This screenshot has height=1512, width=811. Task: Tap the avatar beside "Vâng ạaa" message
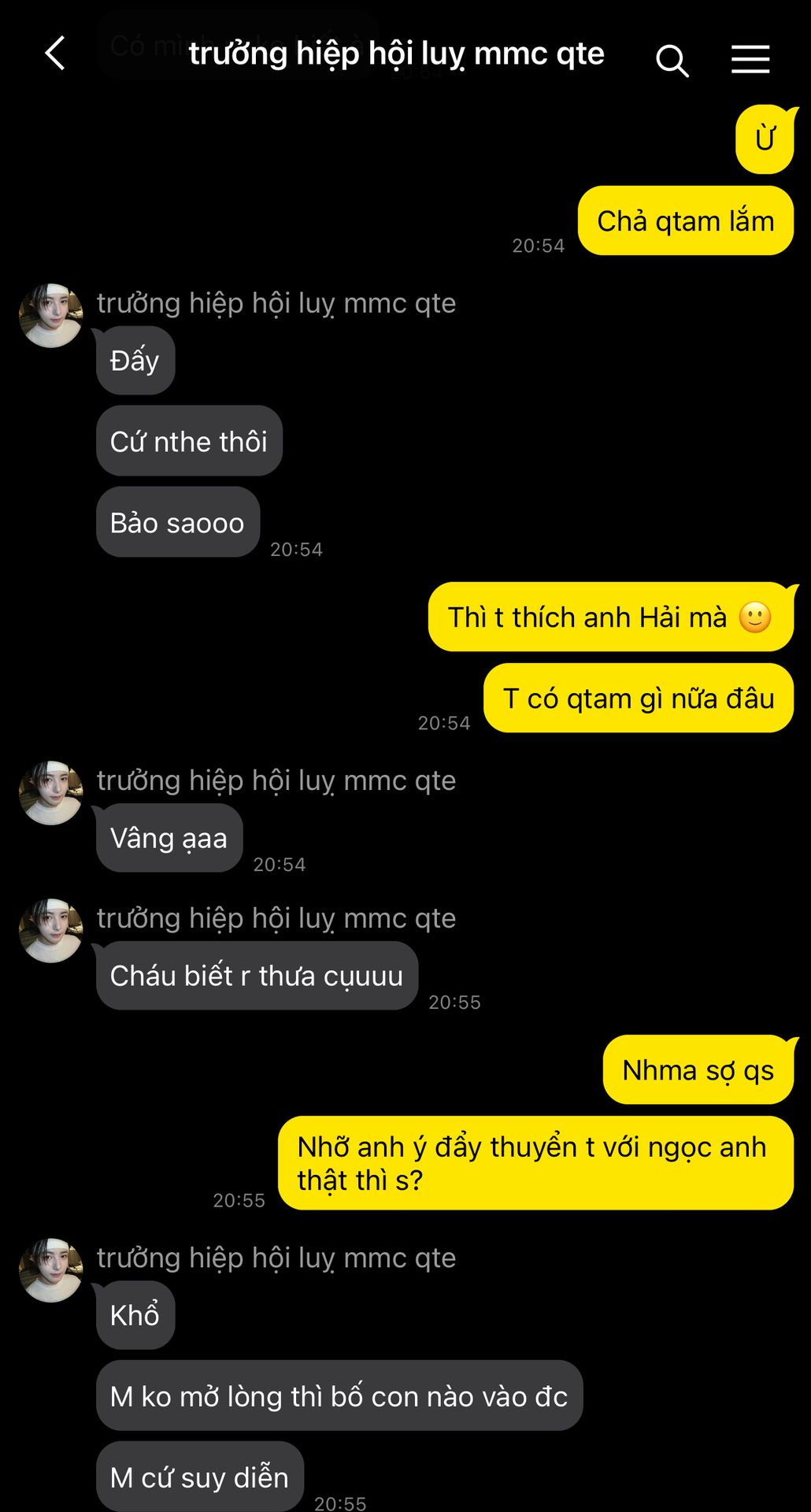click(51, 793)
